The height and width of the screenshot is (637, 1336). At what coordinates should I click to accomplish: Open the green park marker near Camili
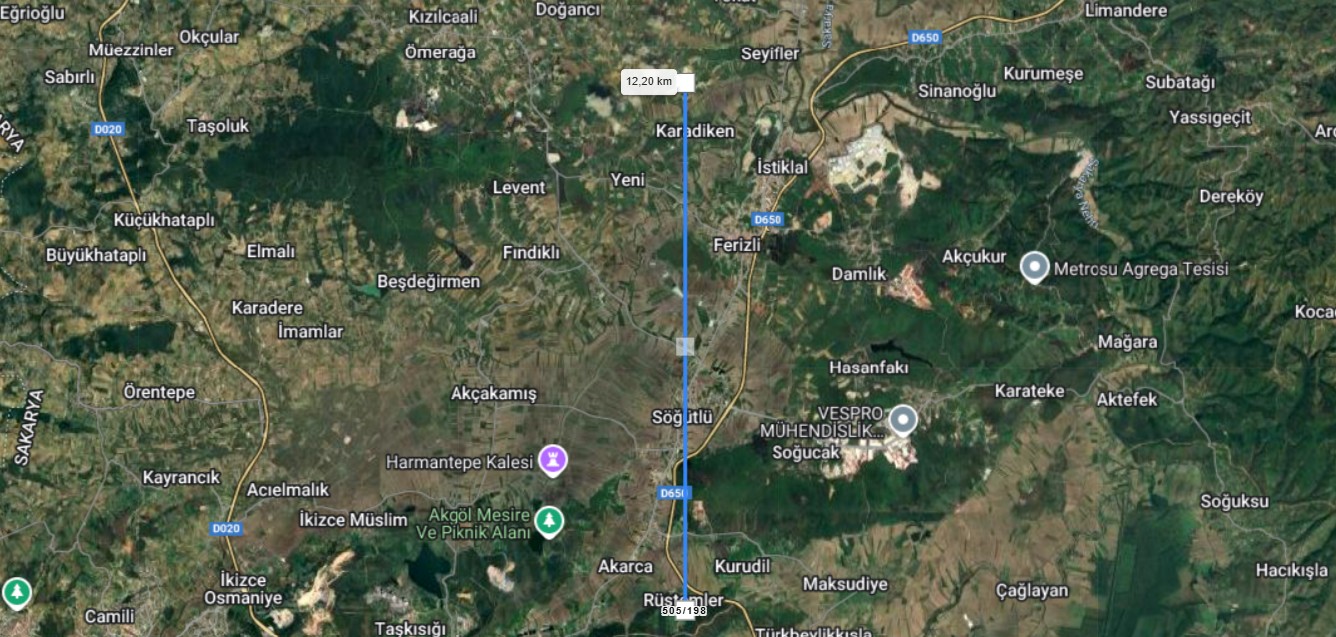16,592
